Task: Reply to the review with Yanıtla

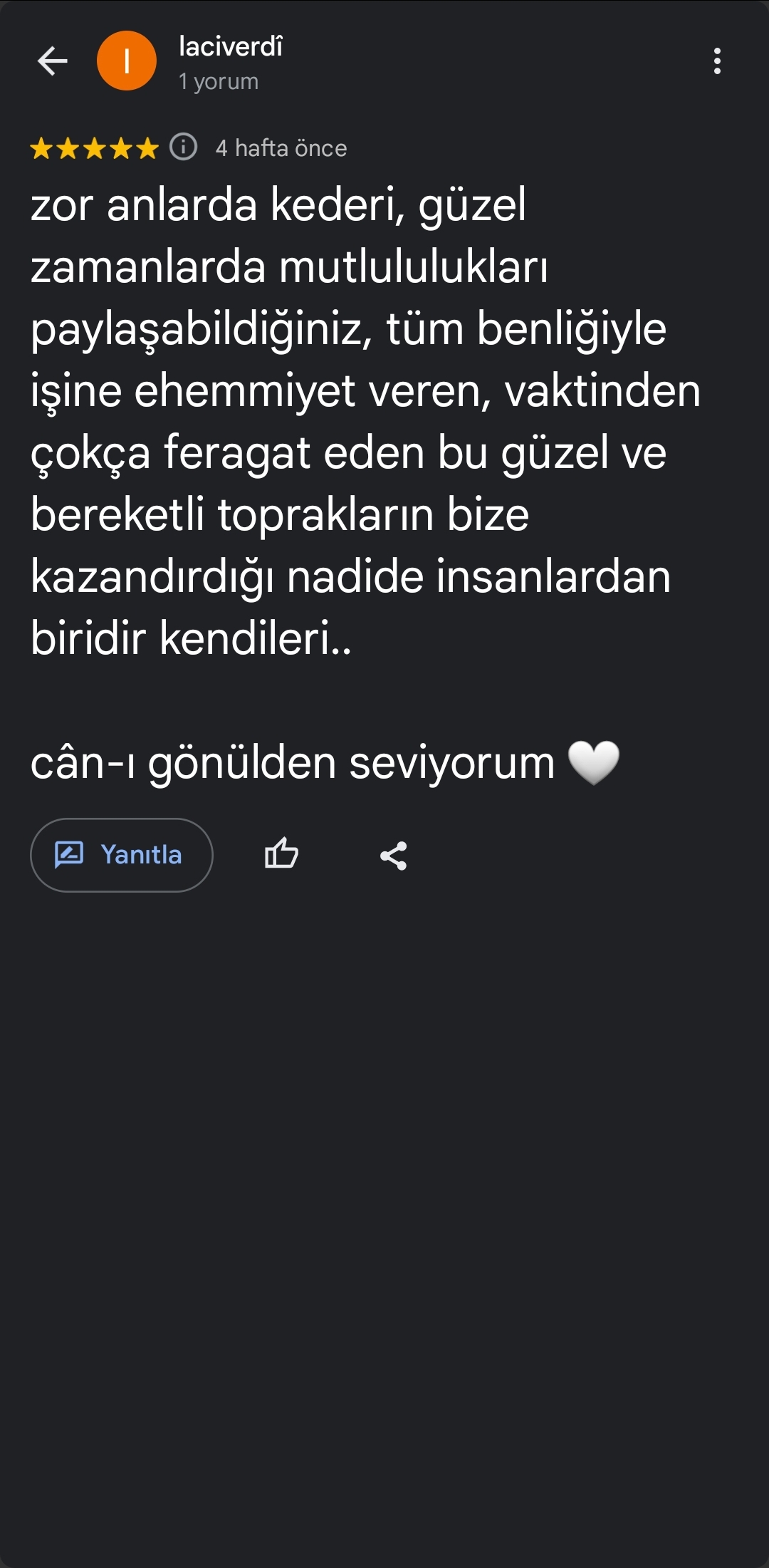Action: tap(122, 855)
